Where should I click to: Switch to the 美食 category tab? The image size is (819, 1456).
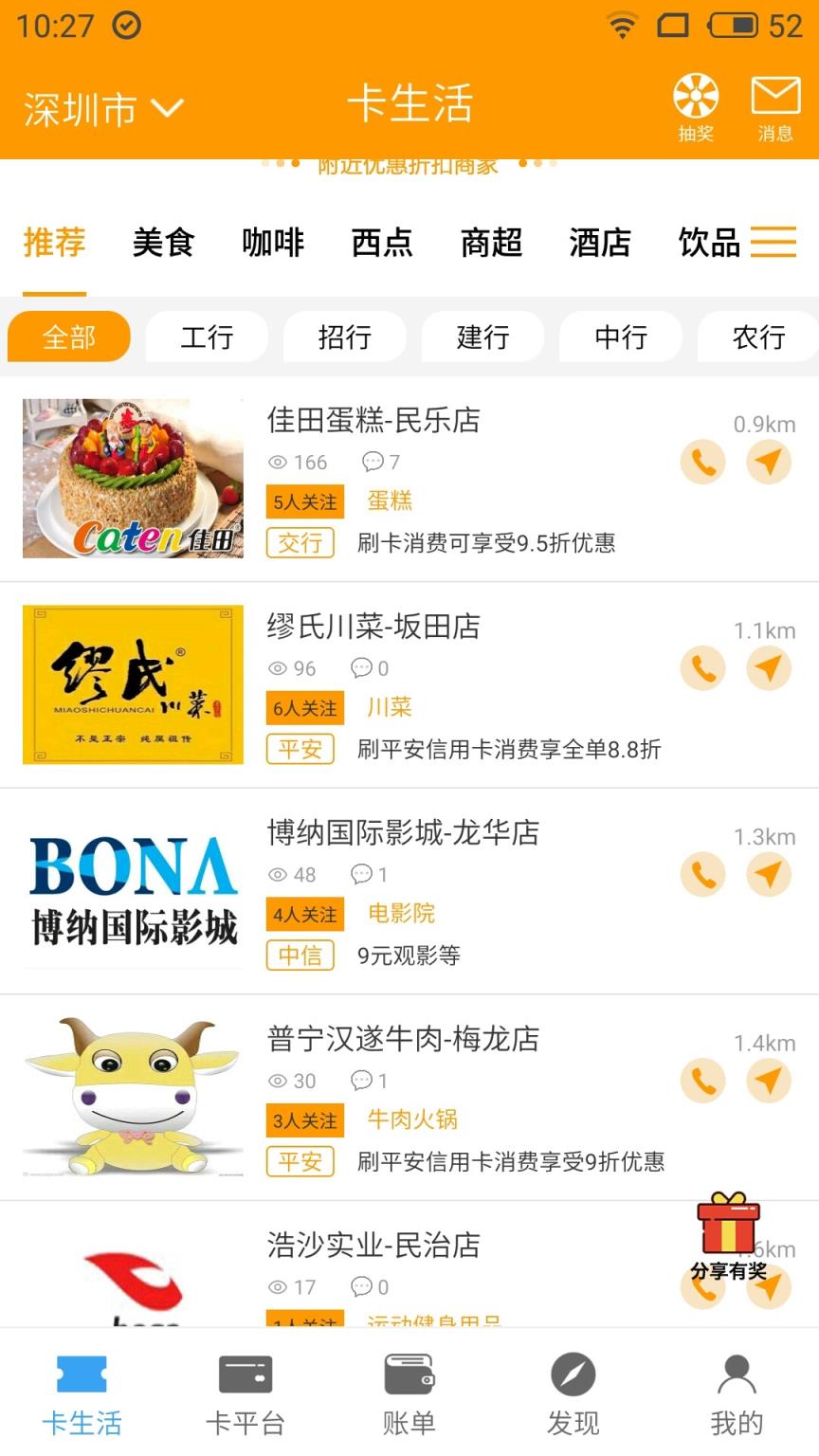(x=163, y=243)
